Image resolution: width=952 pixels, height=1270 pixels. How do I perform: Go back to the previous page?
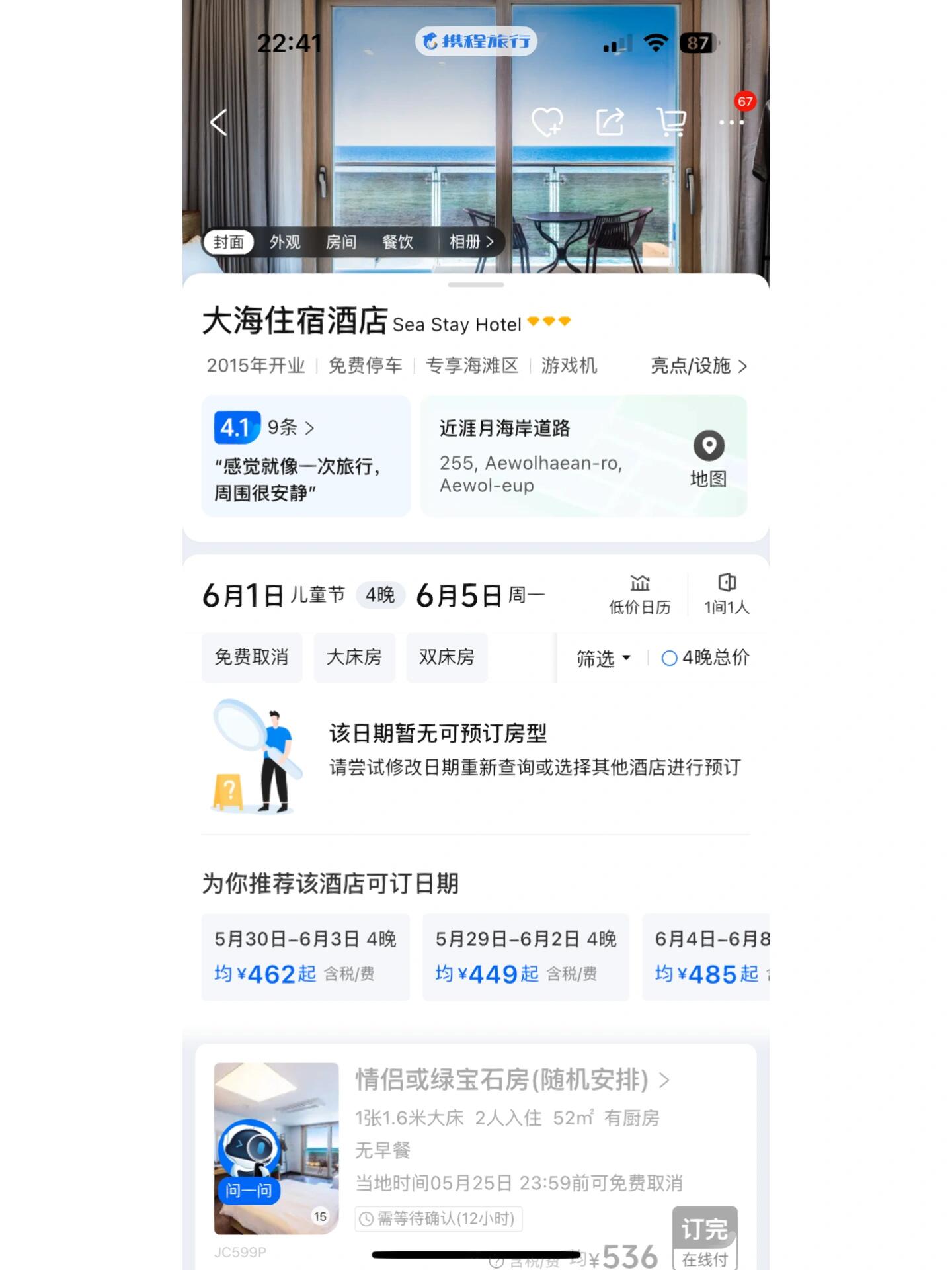pos(219,122)
